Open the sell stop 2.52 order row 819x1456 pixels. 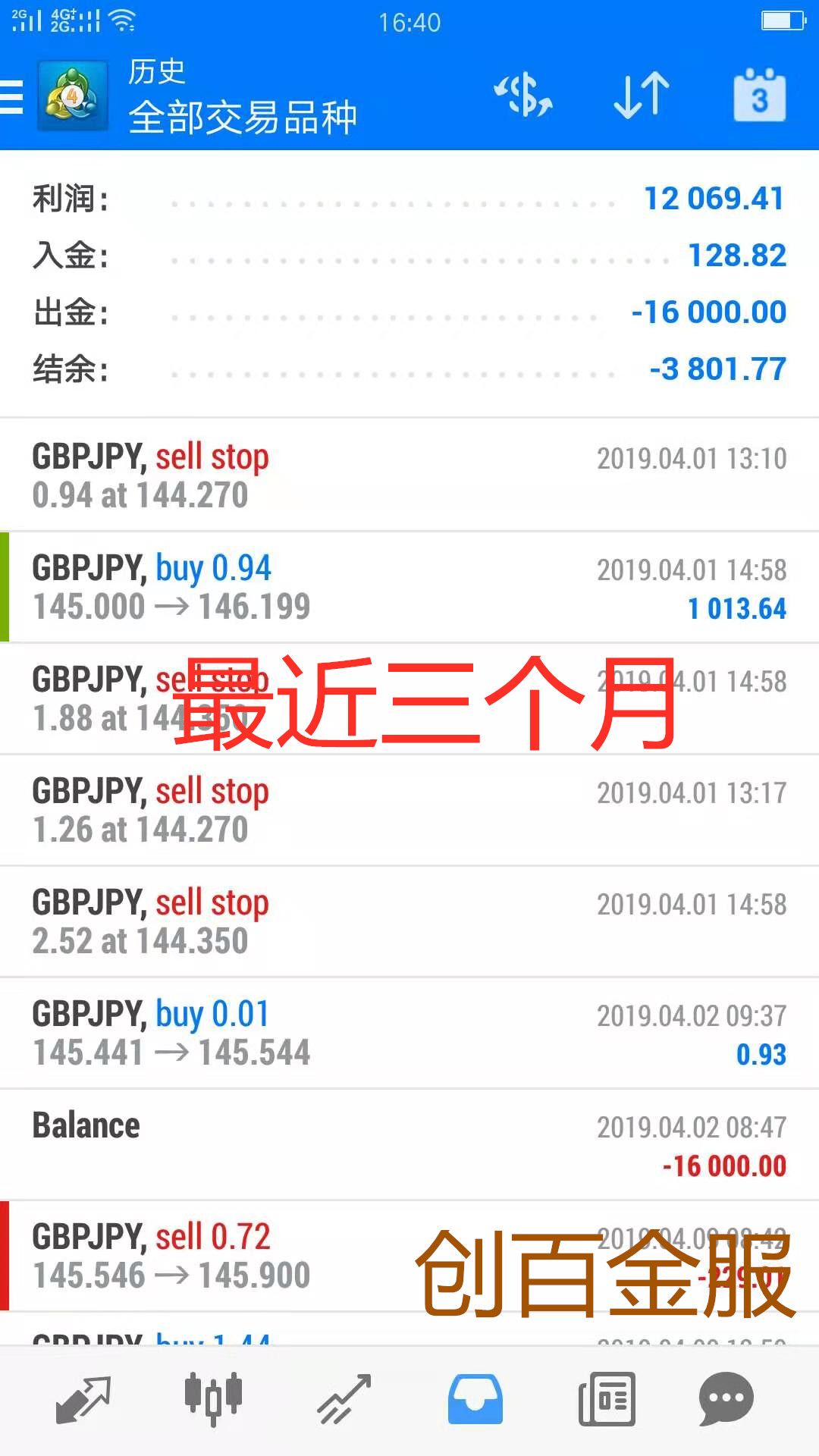409,921
